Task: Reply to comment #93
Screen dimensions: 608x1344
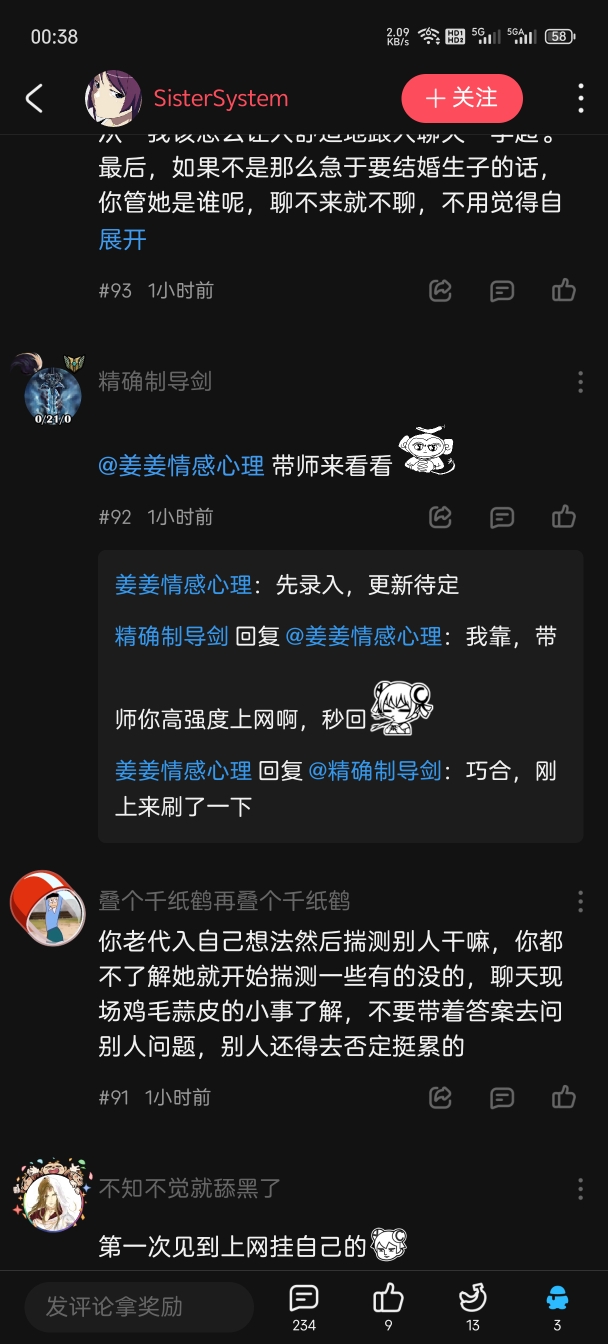Action: [502, 291]
